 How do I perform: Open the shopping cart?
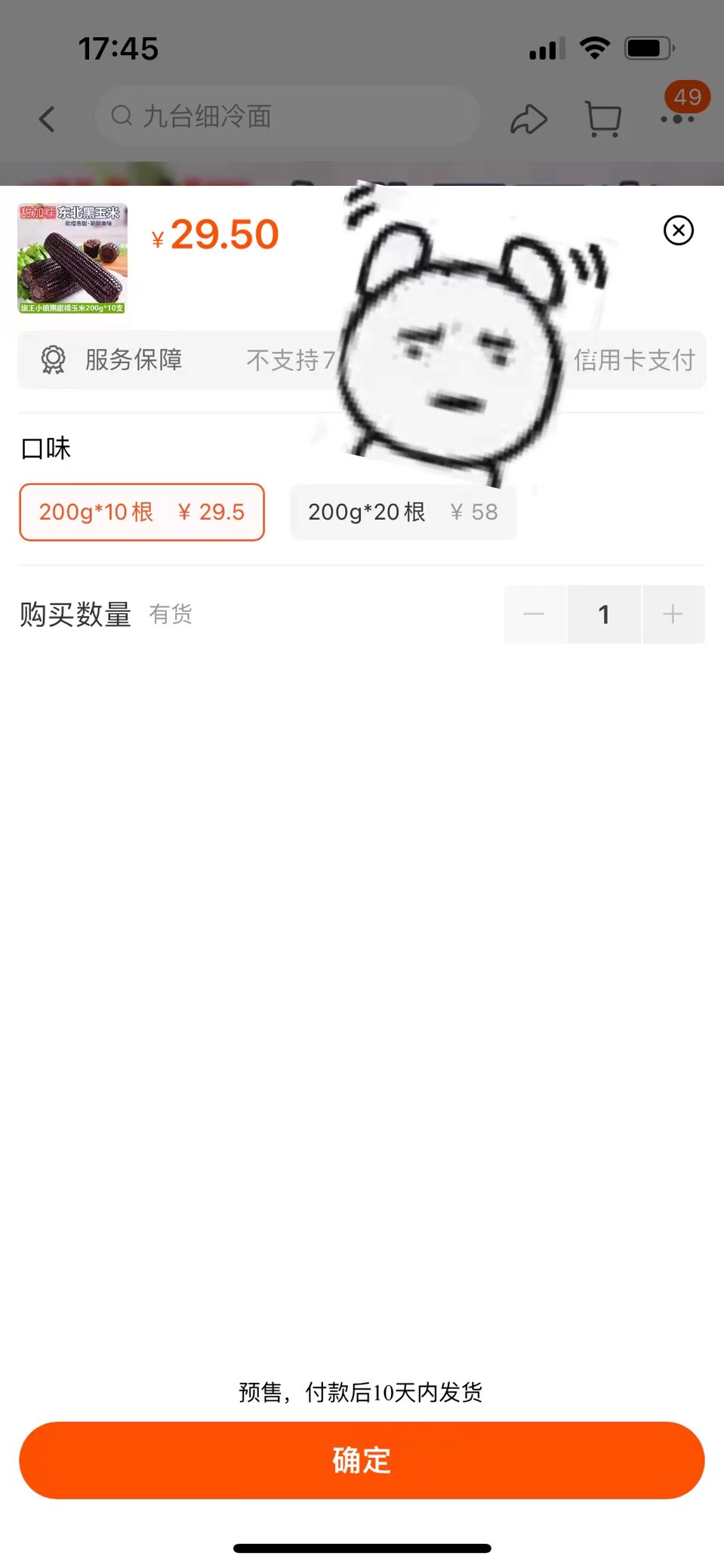click(x=603, y=119)
